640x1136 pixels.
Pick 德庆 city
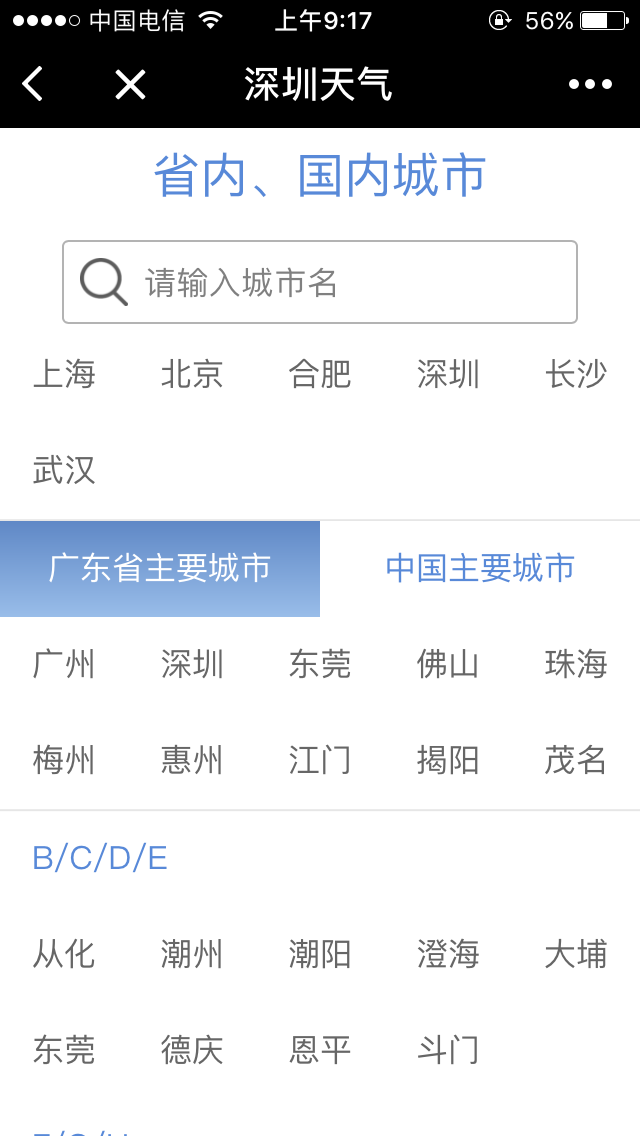(192, 1050)
